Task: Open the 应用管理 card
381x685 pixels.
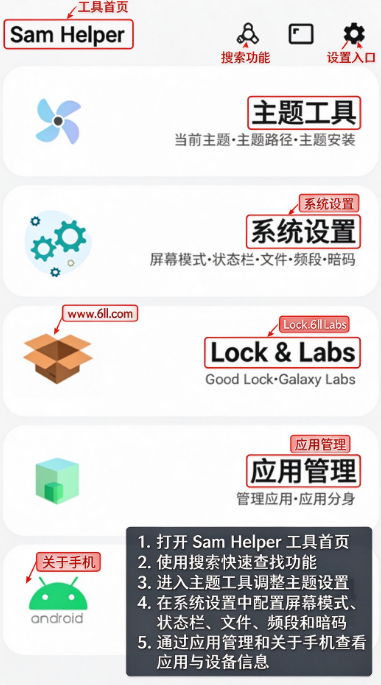Action: tap(190, 480)
